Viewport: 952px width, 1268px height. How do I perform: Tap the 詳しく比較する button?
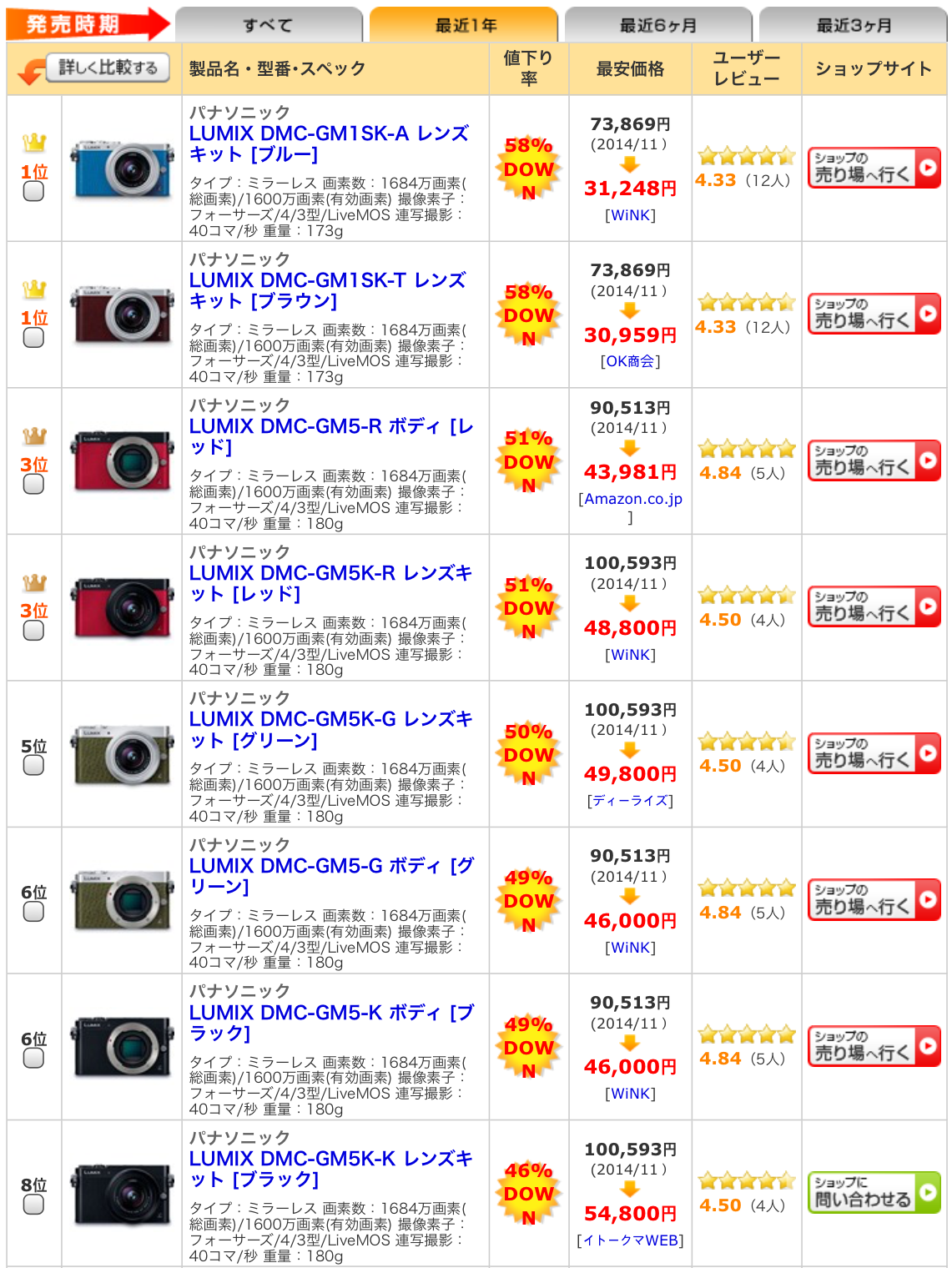click(x=107, y=68)
